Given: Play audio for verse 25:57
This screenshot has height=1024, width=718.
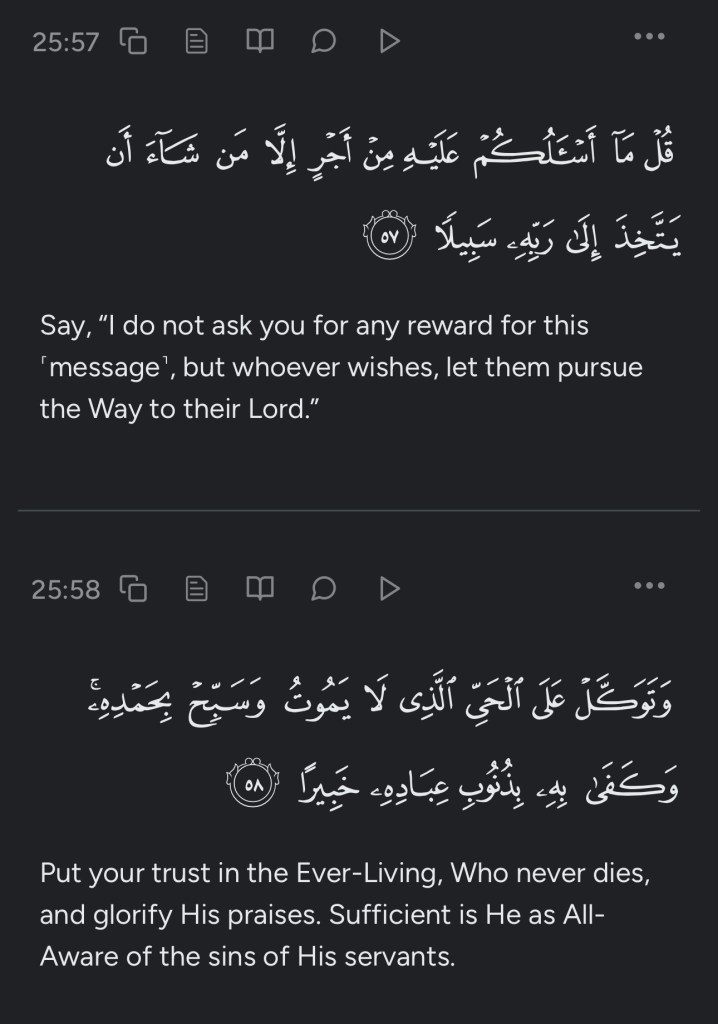Looking at the screenshot, I should 389,41.
